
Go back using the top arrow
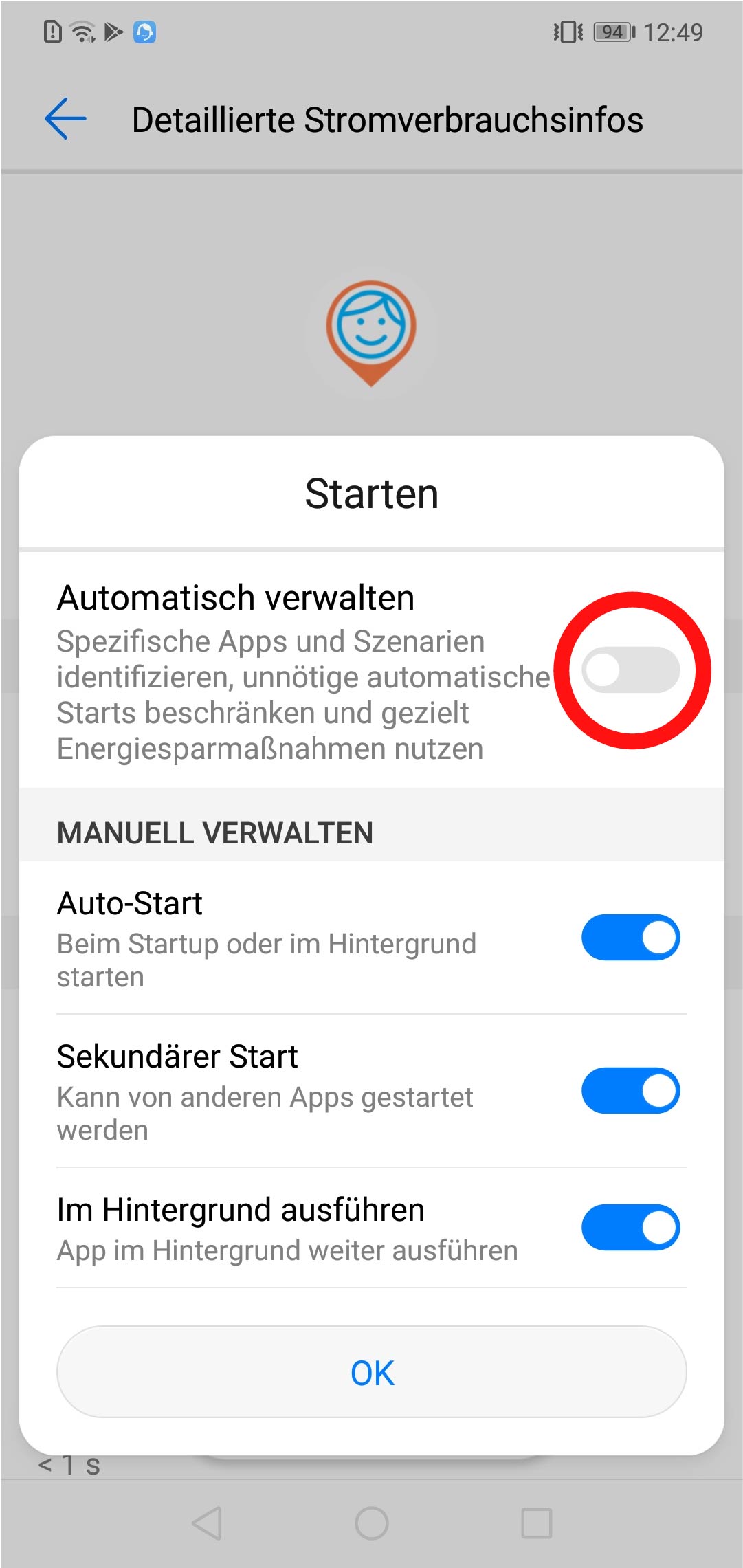pyautogui.click(x=66, y=119)
